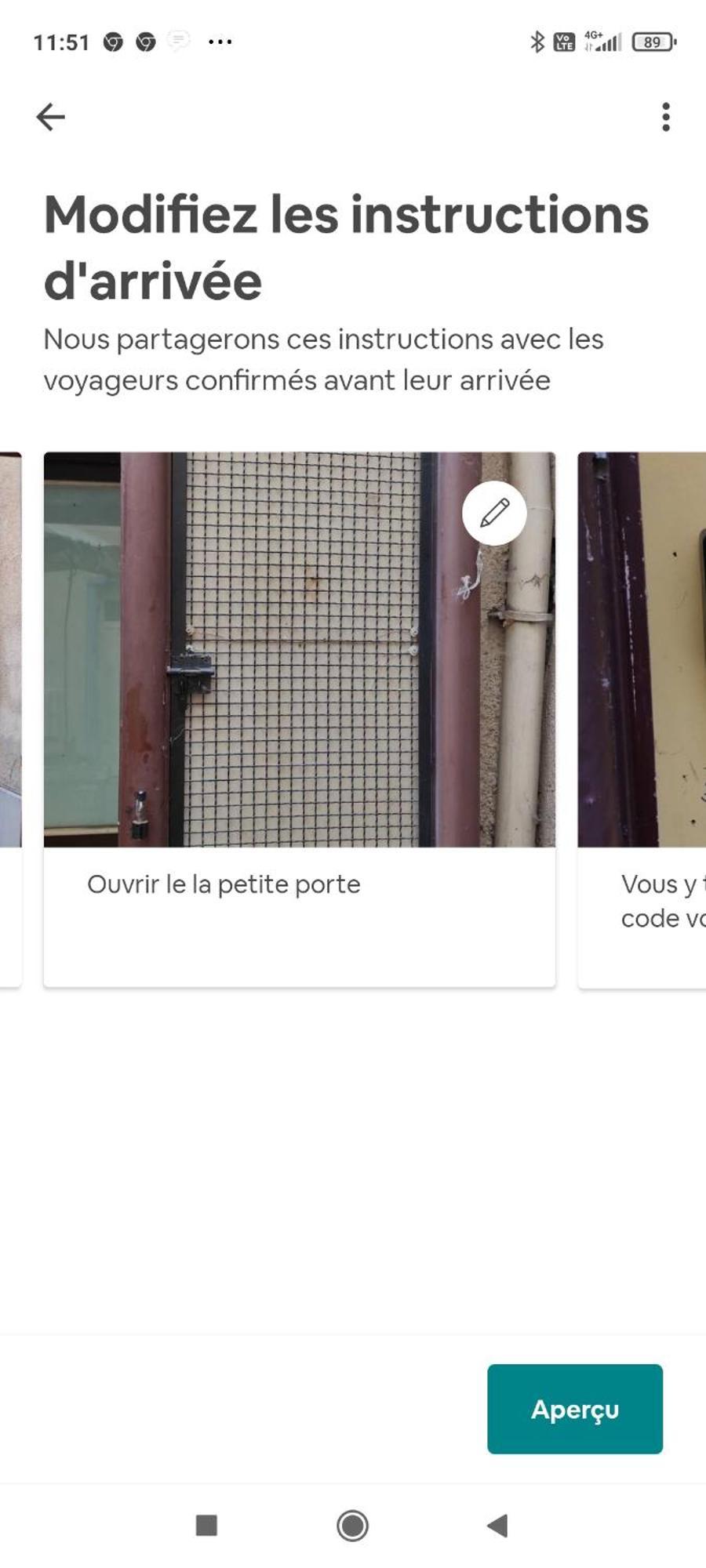Edit the petite porte photo with the pencil icon

tap(494, 514)
